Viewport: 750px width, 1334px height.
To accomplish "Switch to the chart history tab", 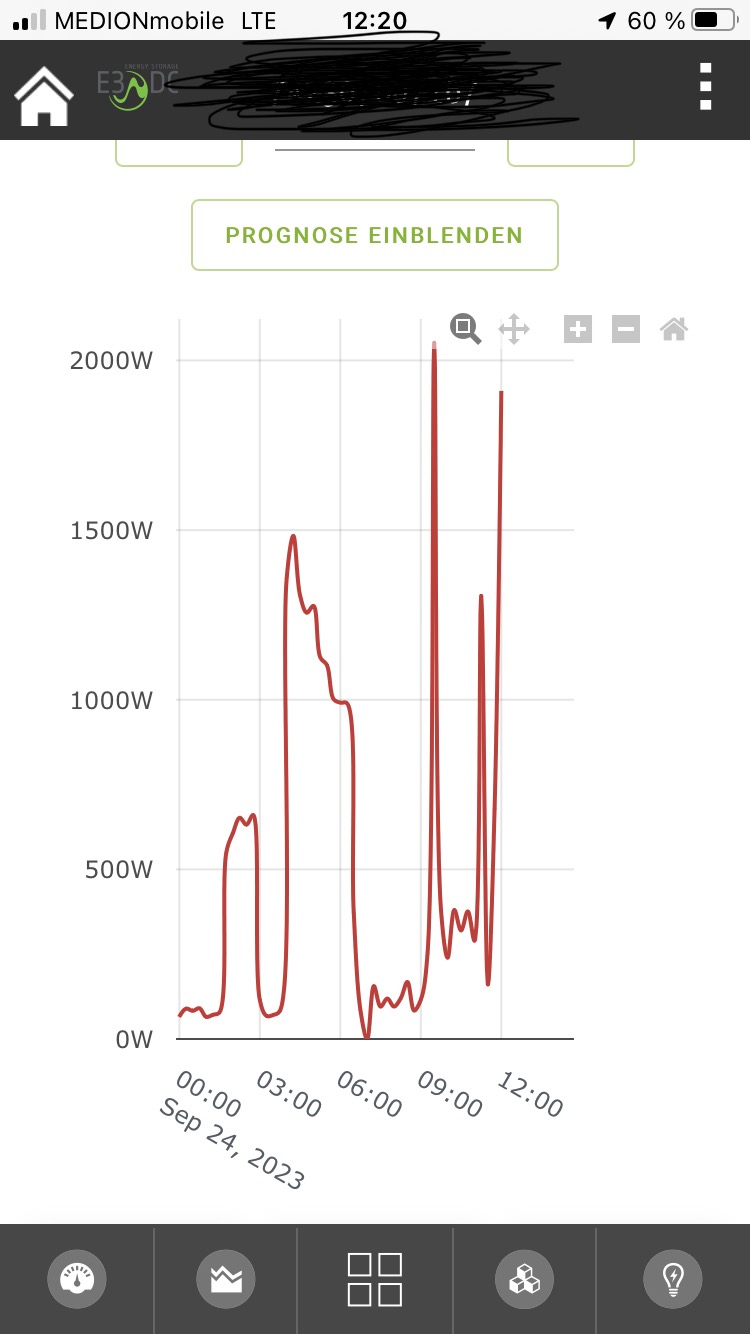I will pos(226,1278).
